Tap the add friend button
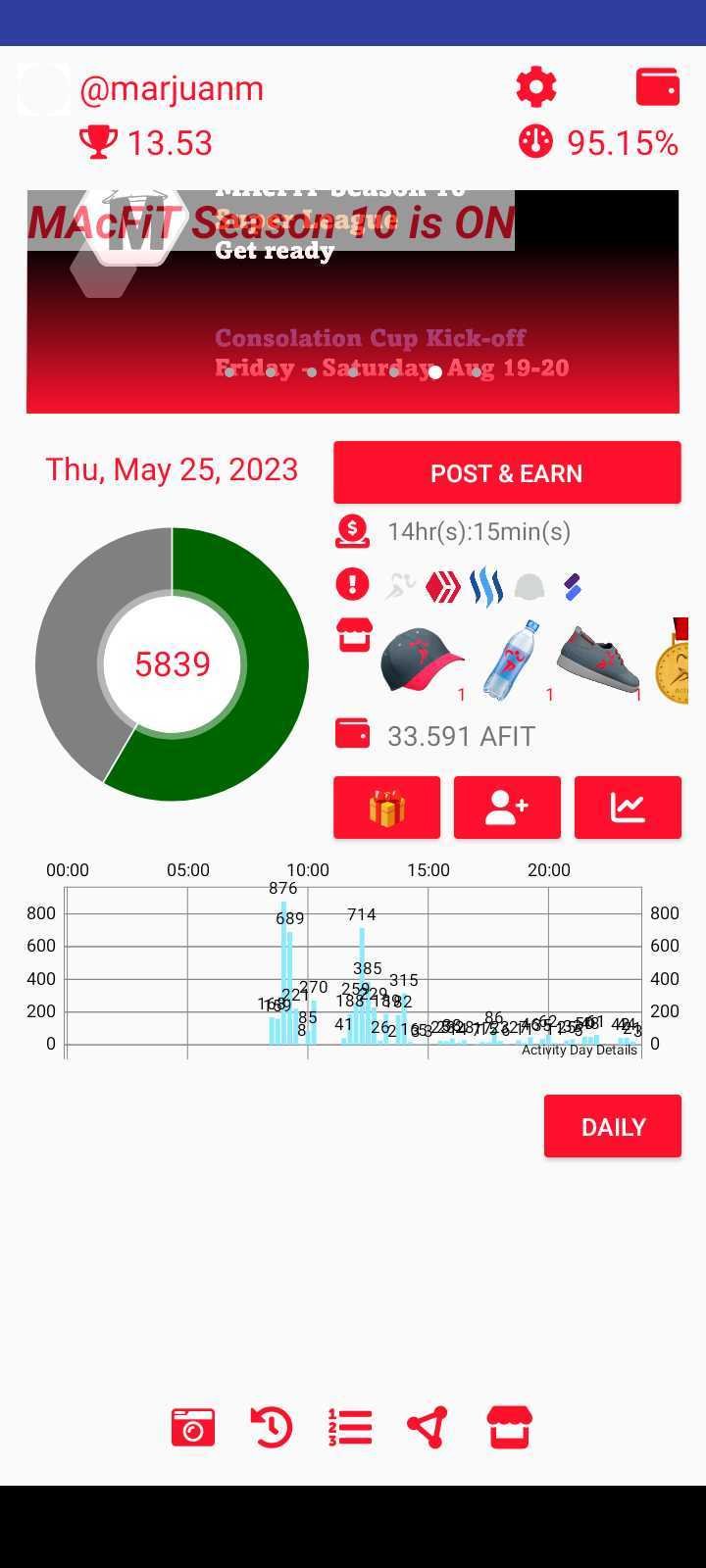 click(507, 808)
